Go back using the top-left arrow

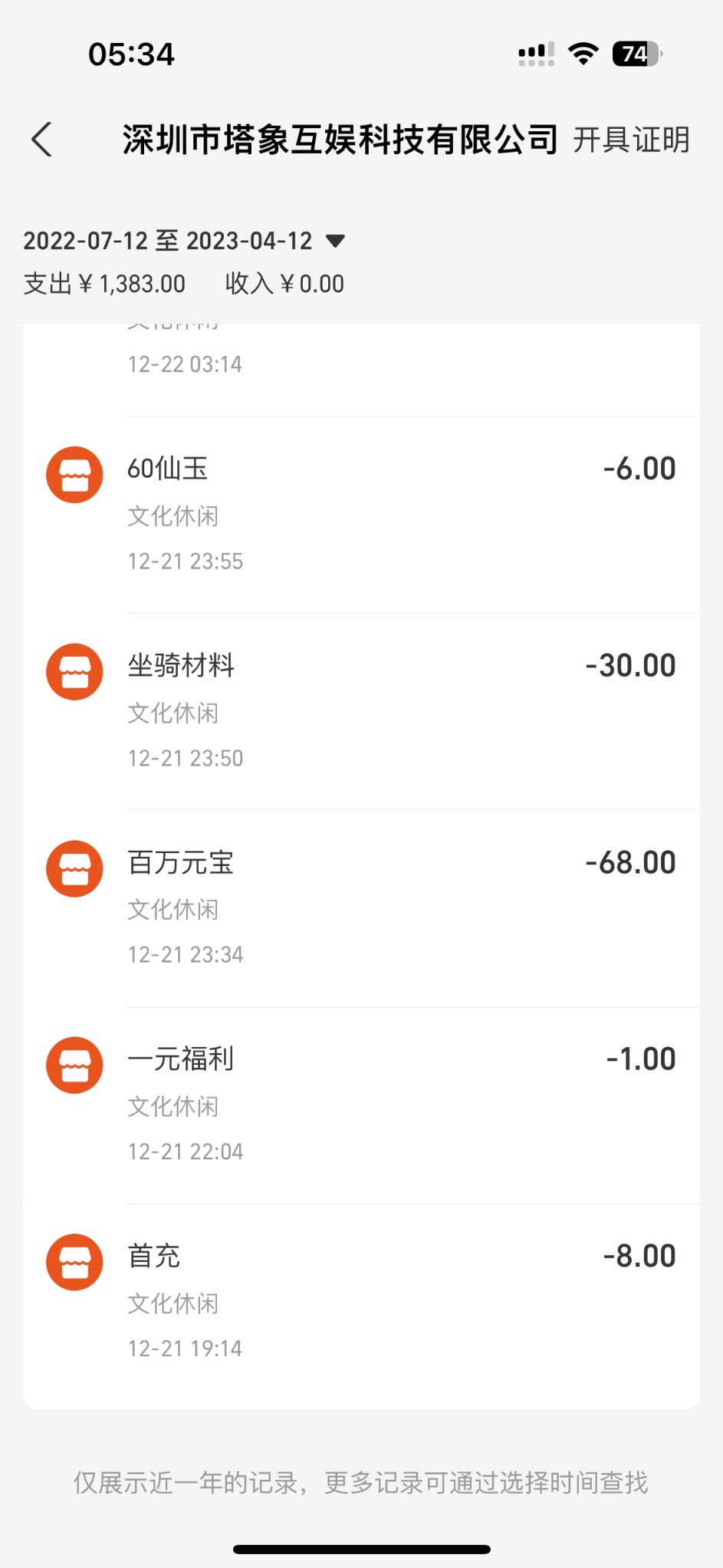(42, 140)
